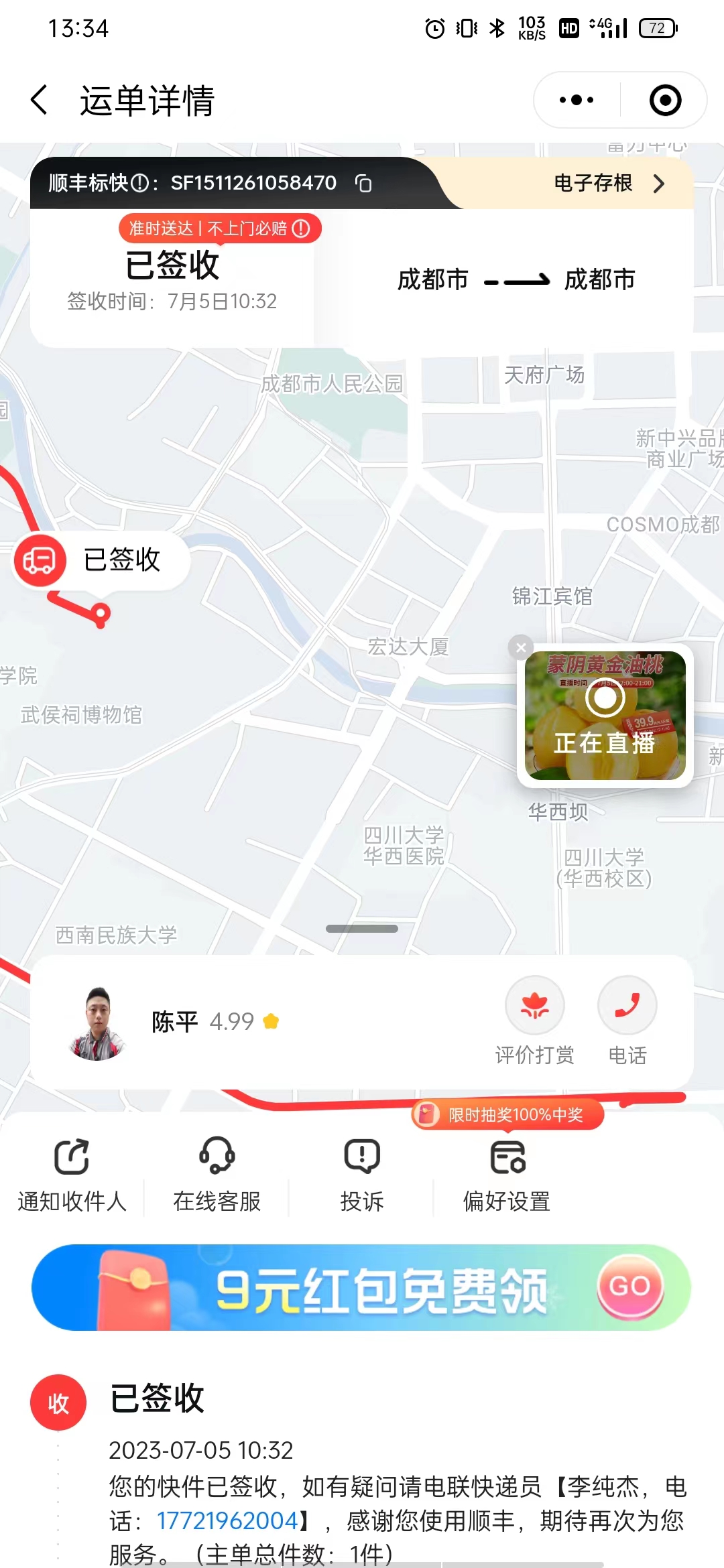724x1568 pixels.
Task: Close the mini program with the circle icon
Action: pyautogui.click(x=665, y=101)
